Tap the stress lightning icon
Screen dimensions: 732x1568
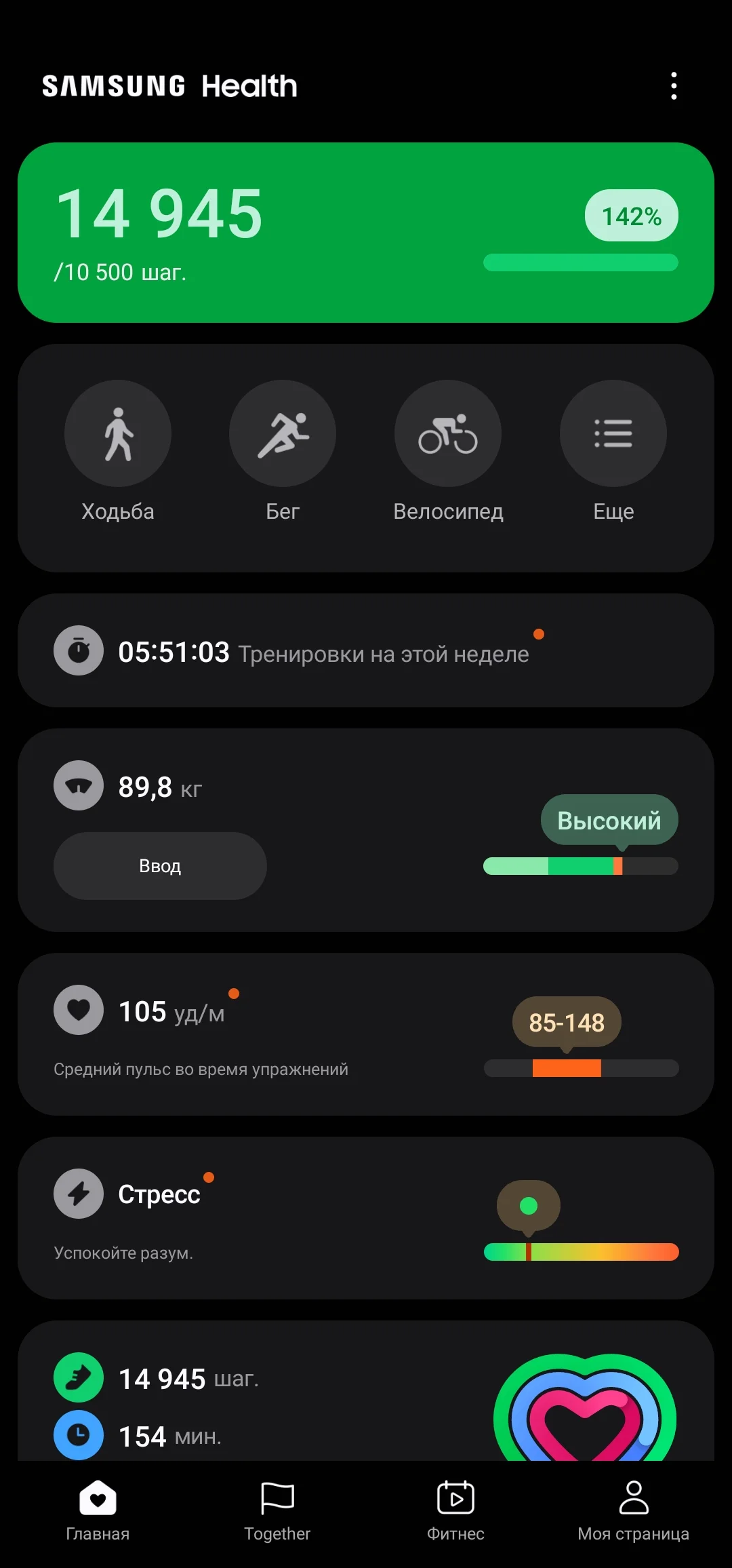[78, 1193]
